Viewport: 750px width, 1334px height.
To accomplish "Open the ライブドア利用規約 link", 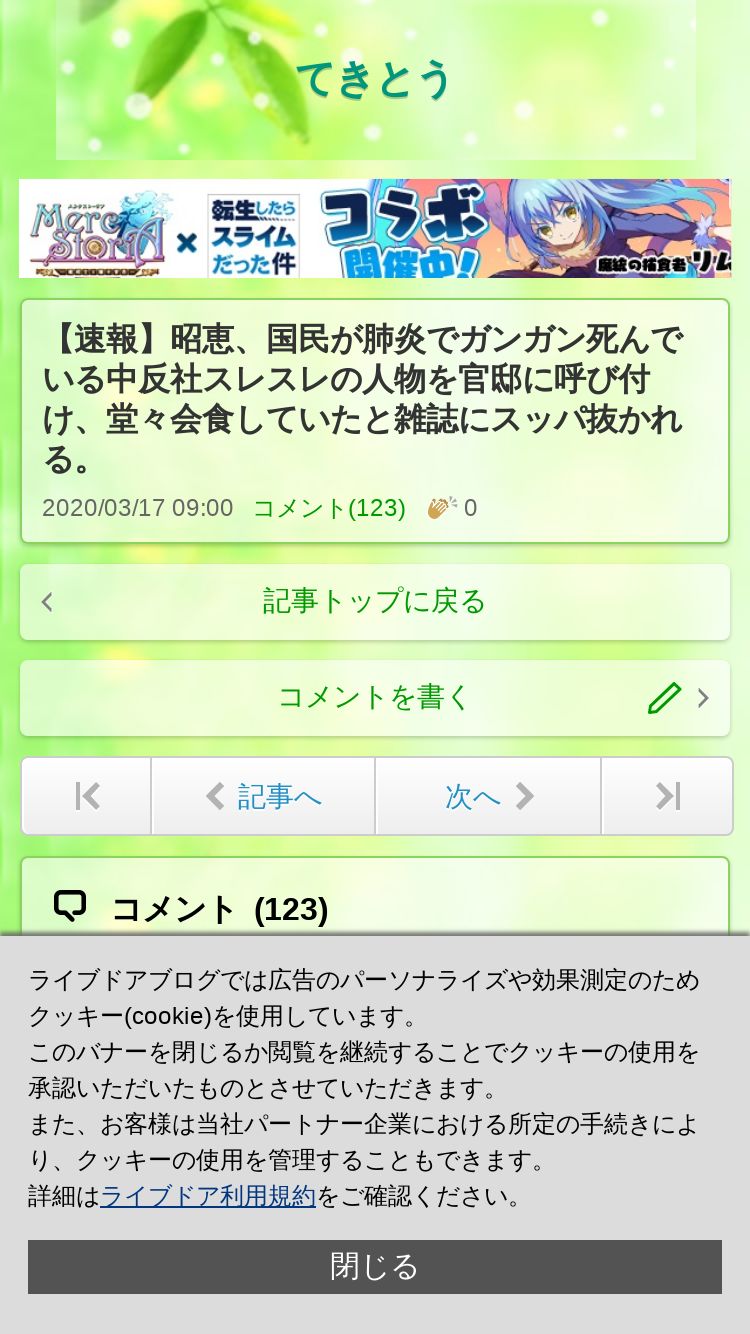I will [x=208, y=1196].
